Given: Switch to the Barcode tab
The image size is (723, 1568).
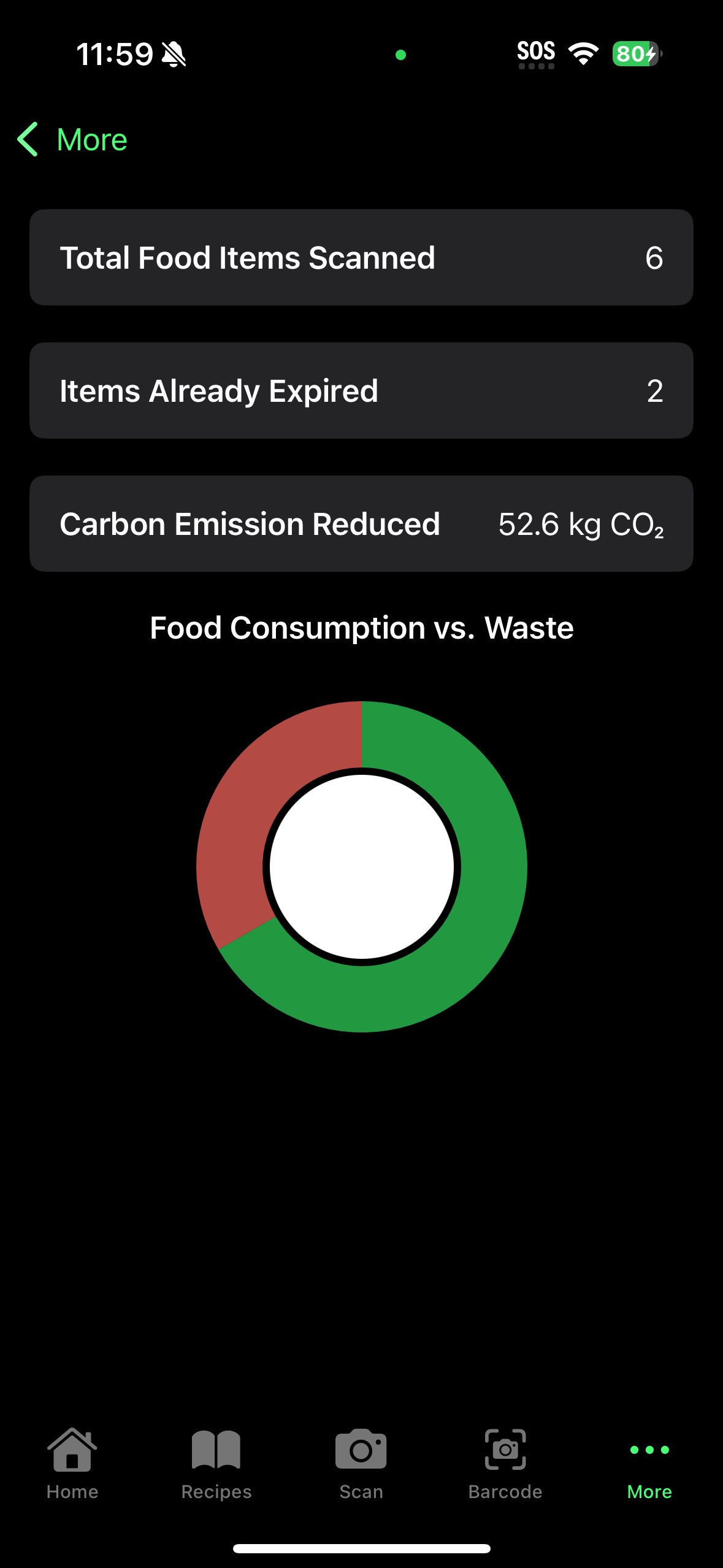Looking at the screenshot, I should click(x=505, y=1464).
